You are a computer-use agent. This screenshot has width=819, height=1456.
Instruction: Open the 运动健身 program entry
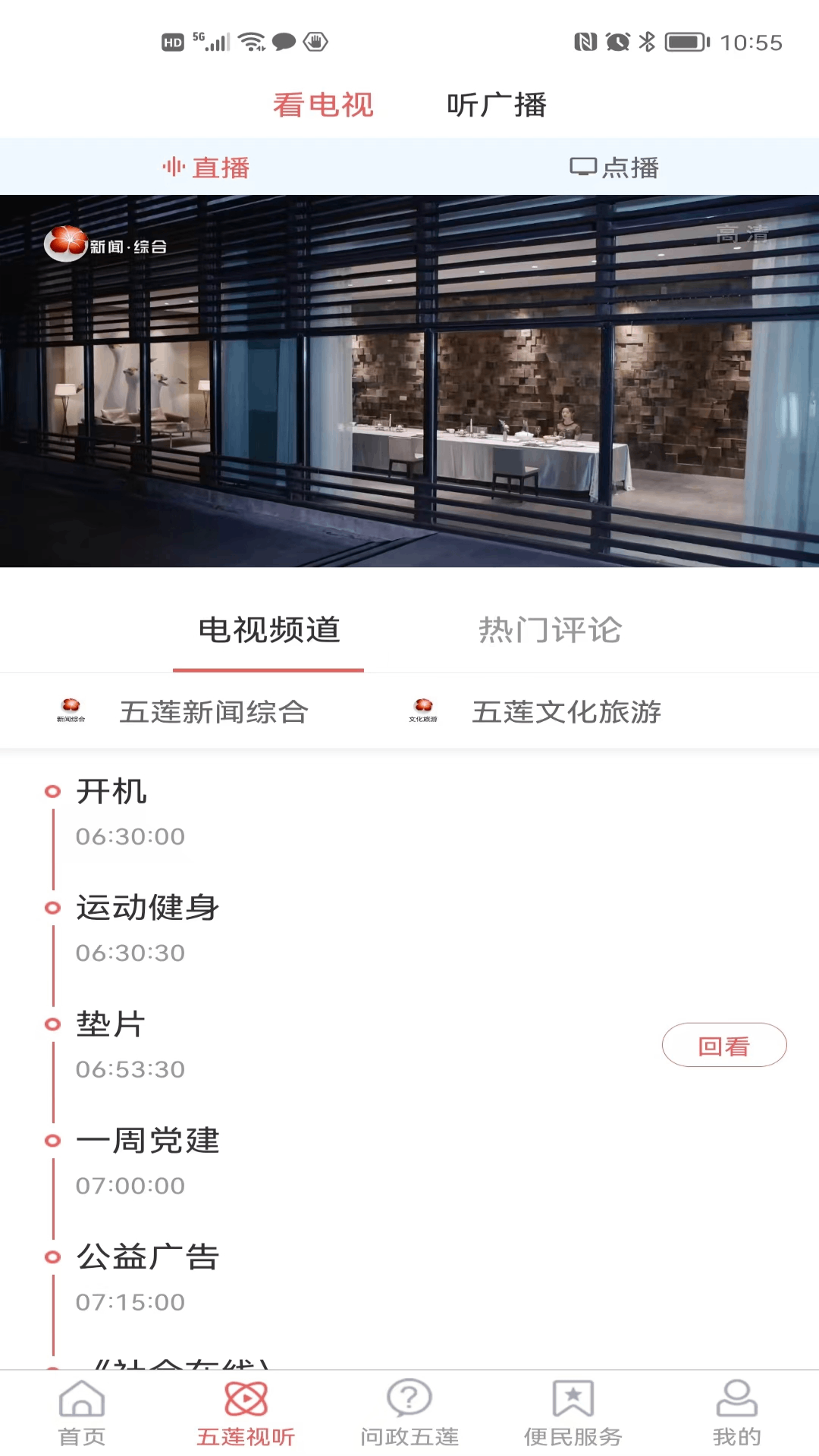[147, 908]
